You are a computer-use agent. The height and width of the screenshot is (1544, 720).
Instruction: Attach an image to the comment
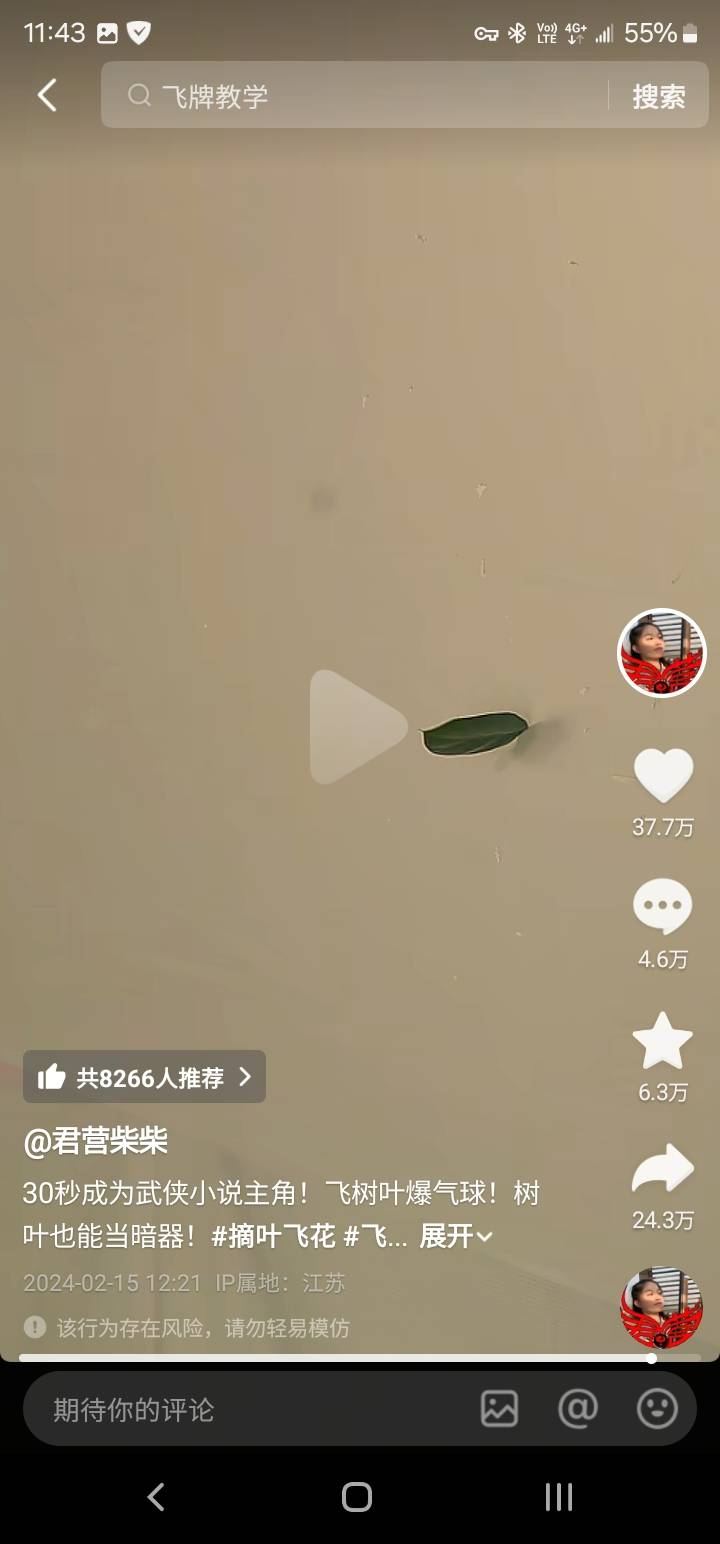point(499,1409)
